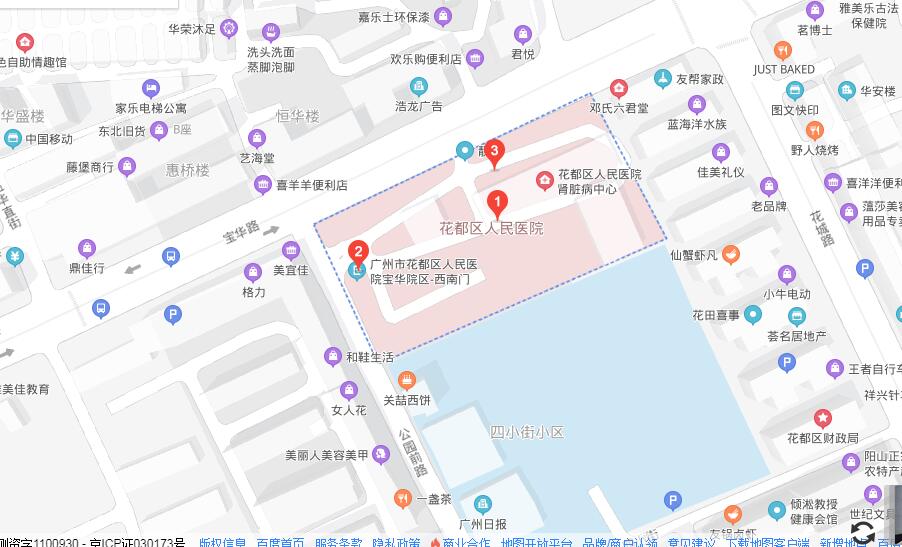Open the 花都区财局 POI
This screenshot has width=902, height=547.
click(822, 418)
